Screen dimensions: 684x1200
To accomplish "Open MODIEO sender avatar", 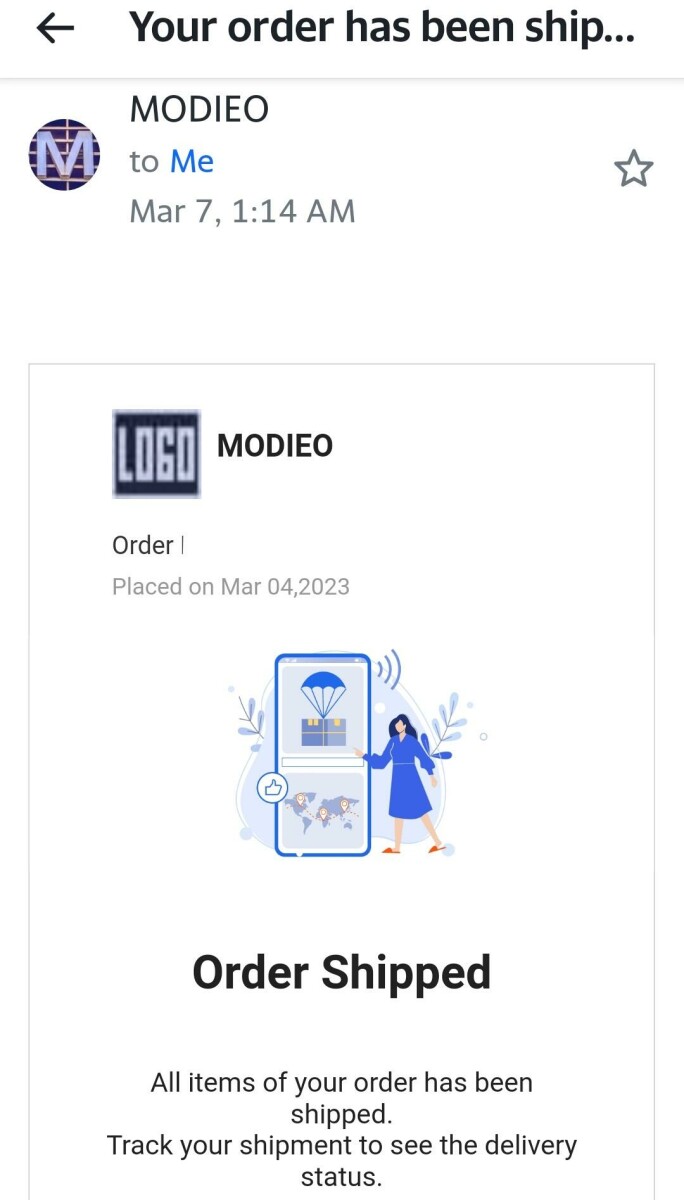I will click(64, 155).
